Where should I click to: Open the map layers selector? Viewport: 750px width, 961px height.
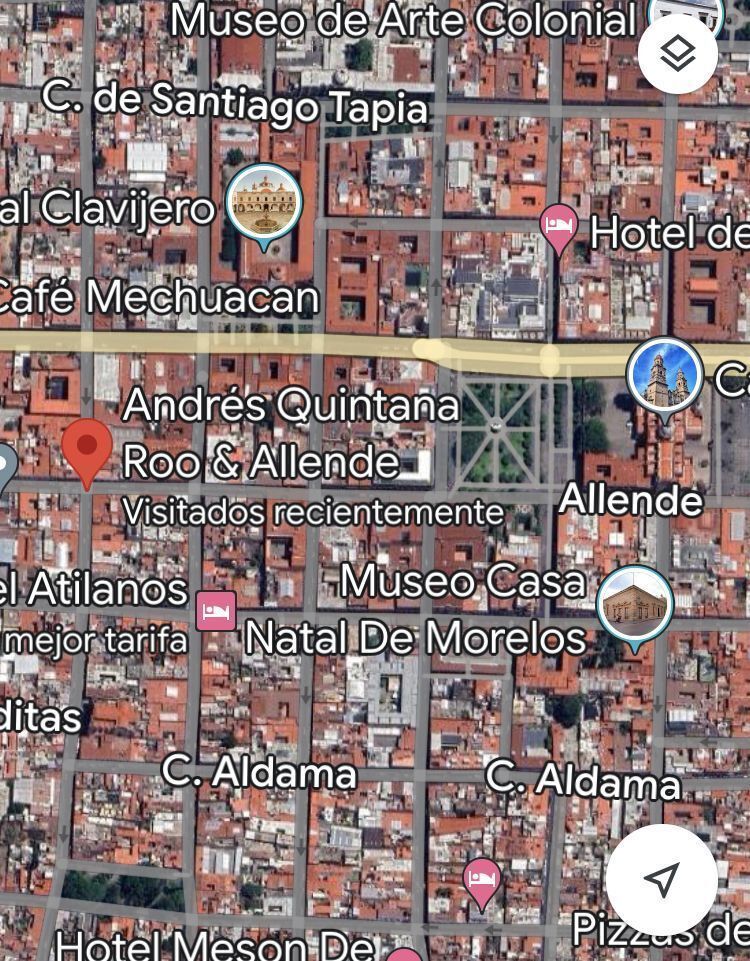[678, 54]
